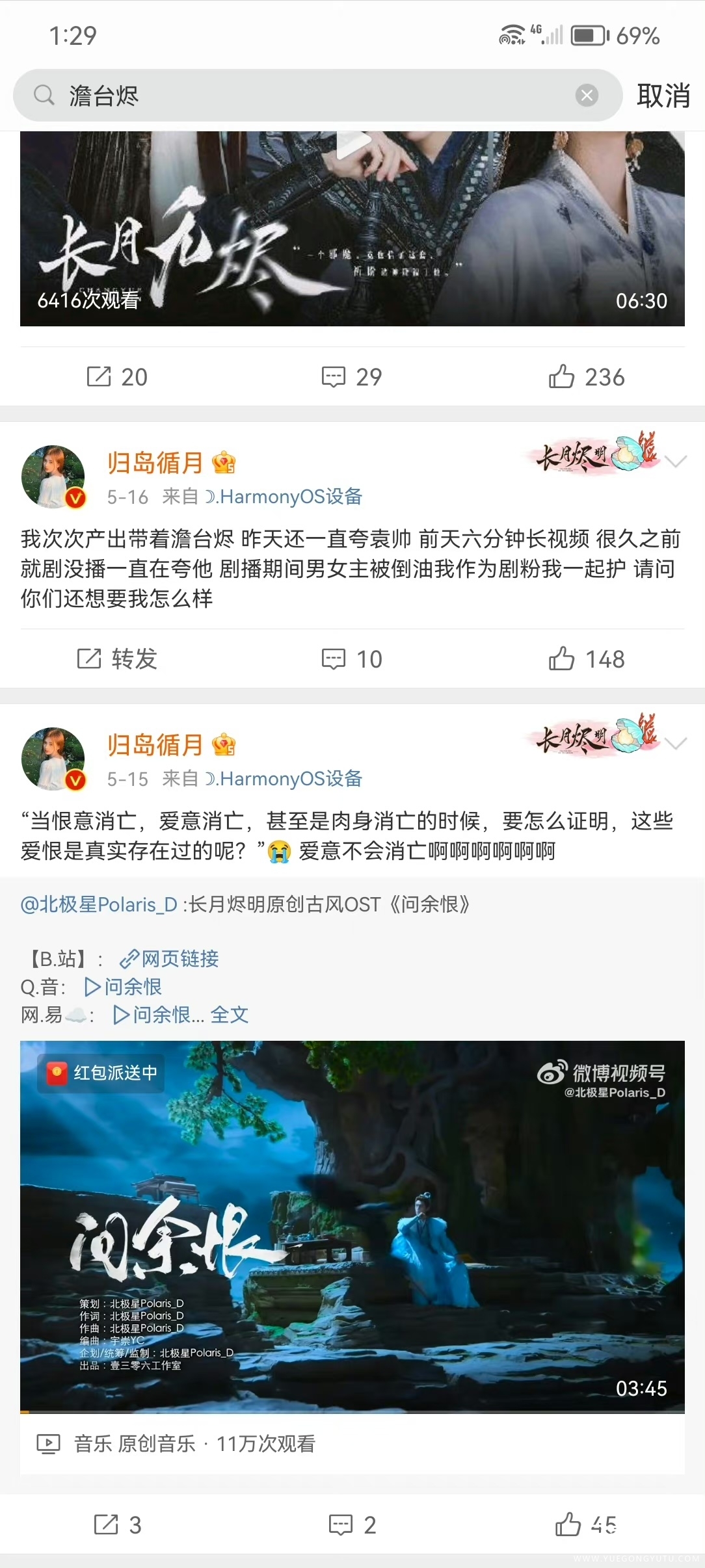Open the B站 网页链接 link

(170, 959)
